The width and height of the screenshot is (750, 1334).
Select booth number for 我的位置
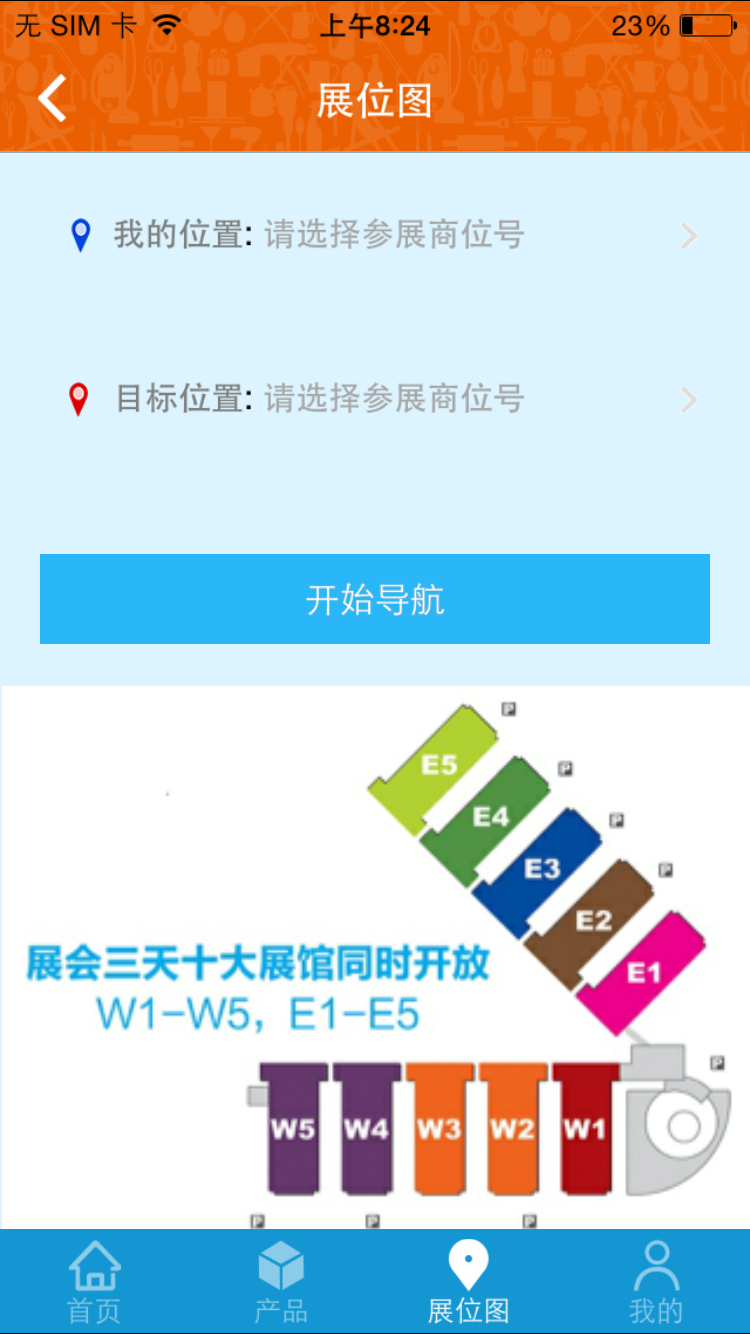click(394, 236)
